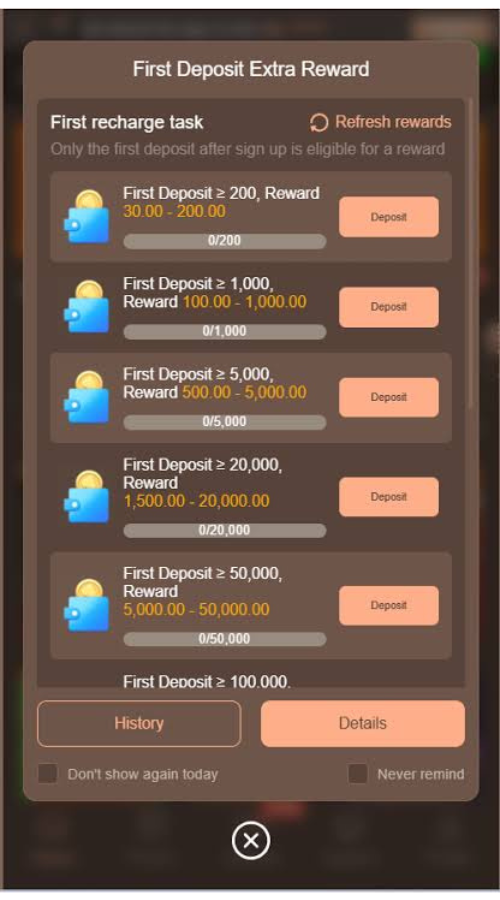
Task: Enable the Never remind checkbox
Action: (x=358, y=774)
